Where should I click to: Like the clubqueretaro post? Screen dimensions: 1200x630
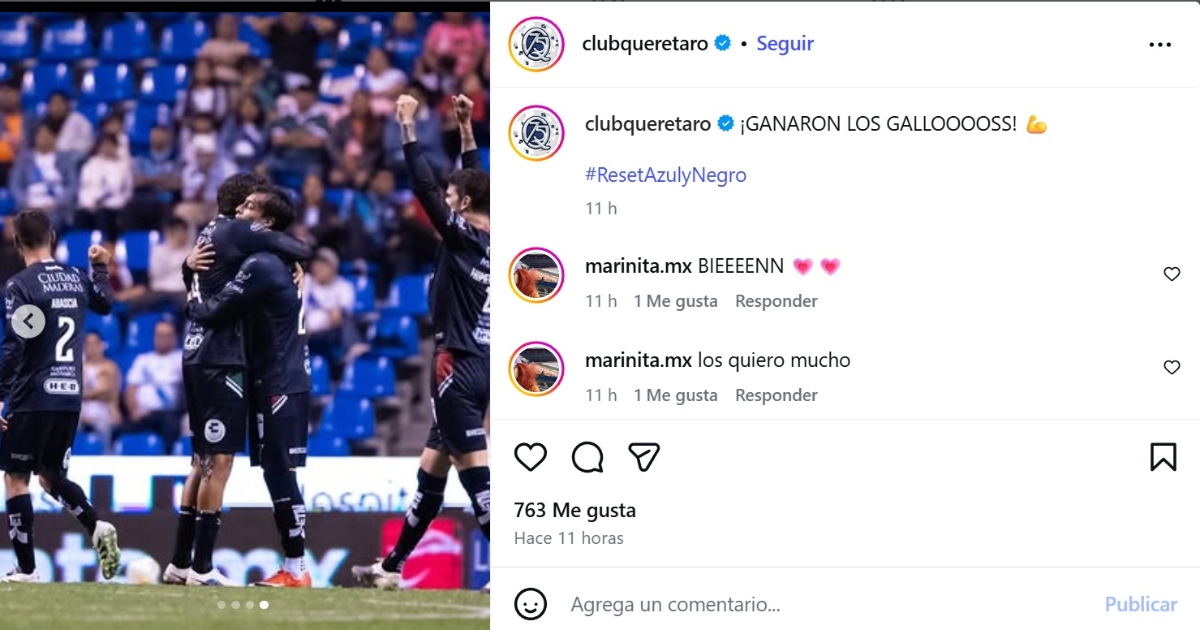tap(530, 457)
